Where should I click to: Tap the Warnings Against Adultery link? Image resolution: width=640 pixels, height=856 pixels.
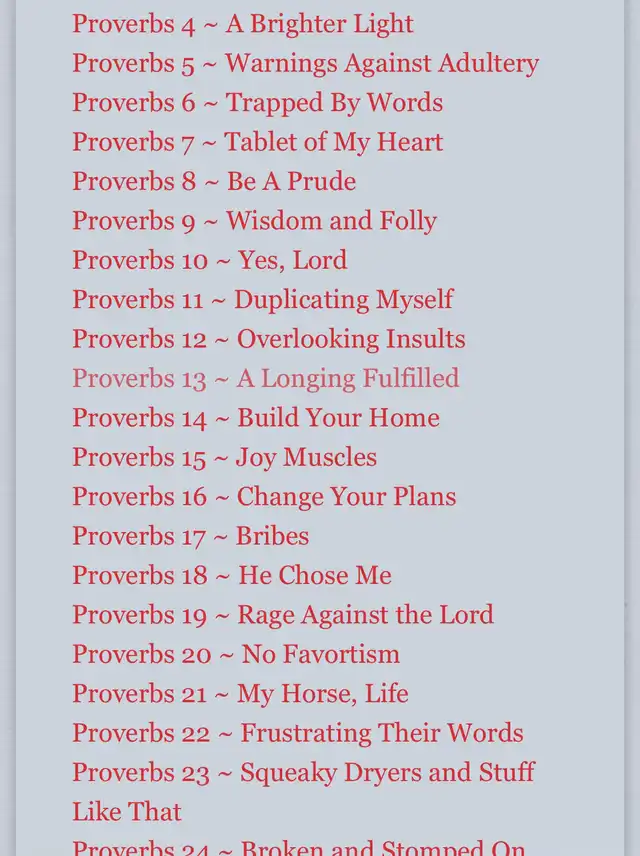tap(305, 63)
